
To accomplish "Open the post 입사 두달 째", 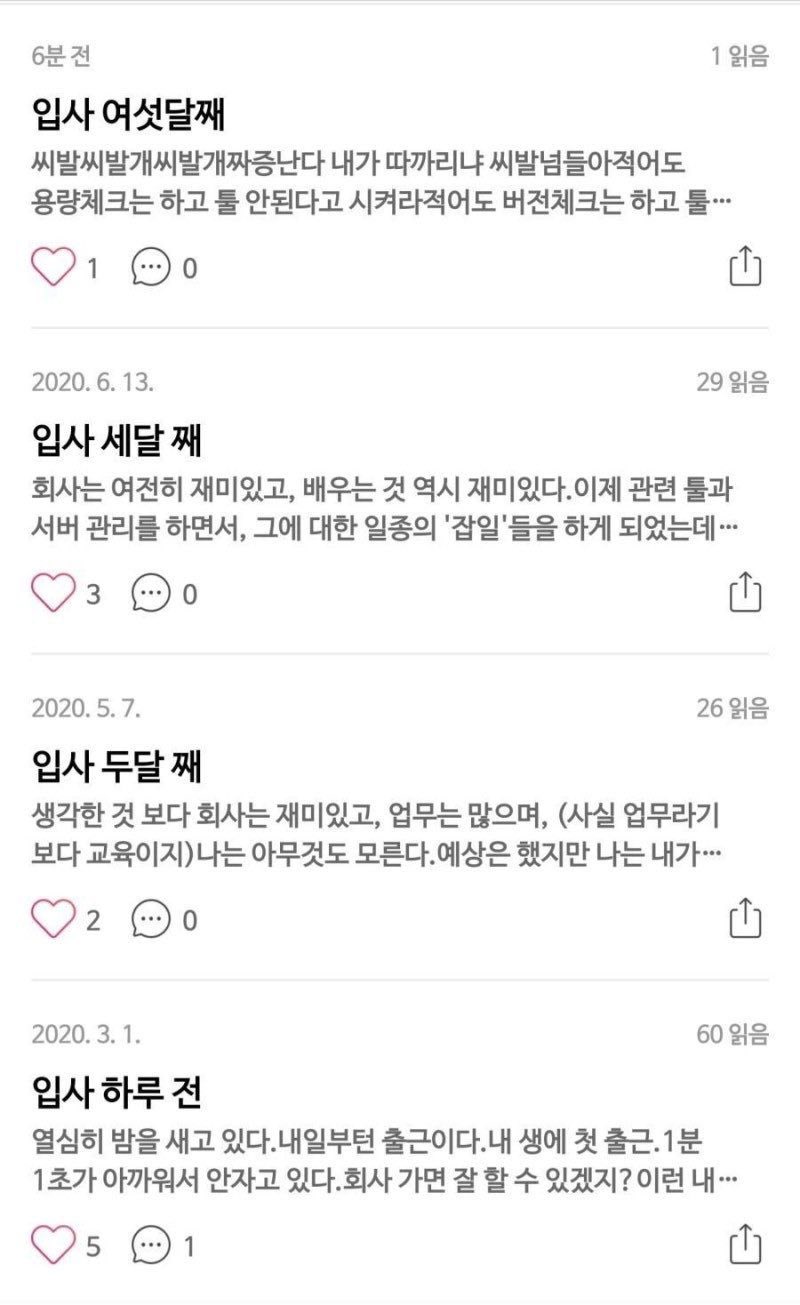I will tap(116, 767).
